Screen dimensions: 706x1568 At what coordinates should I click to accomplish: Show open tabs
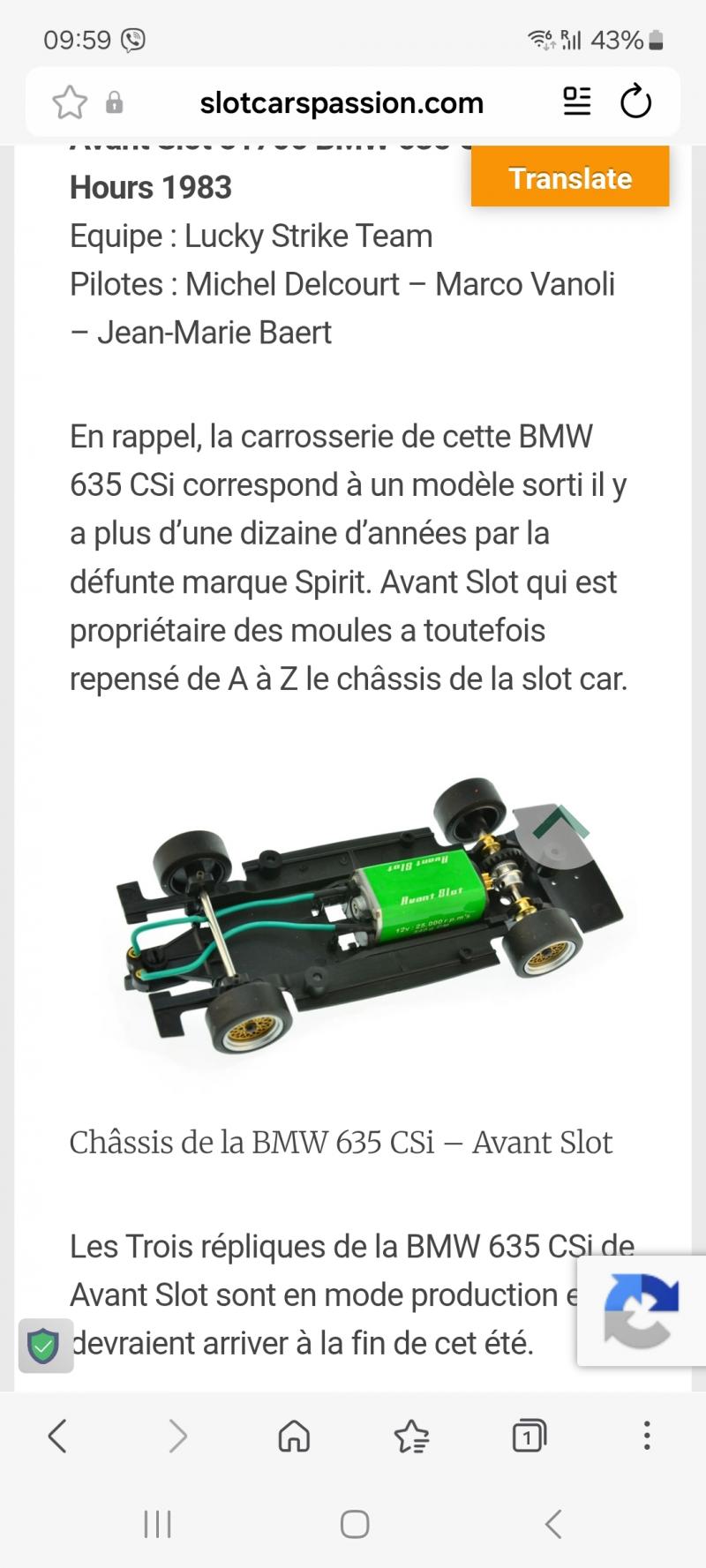[529, 1436]
